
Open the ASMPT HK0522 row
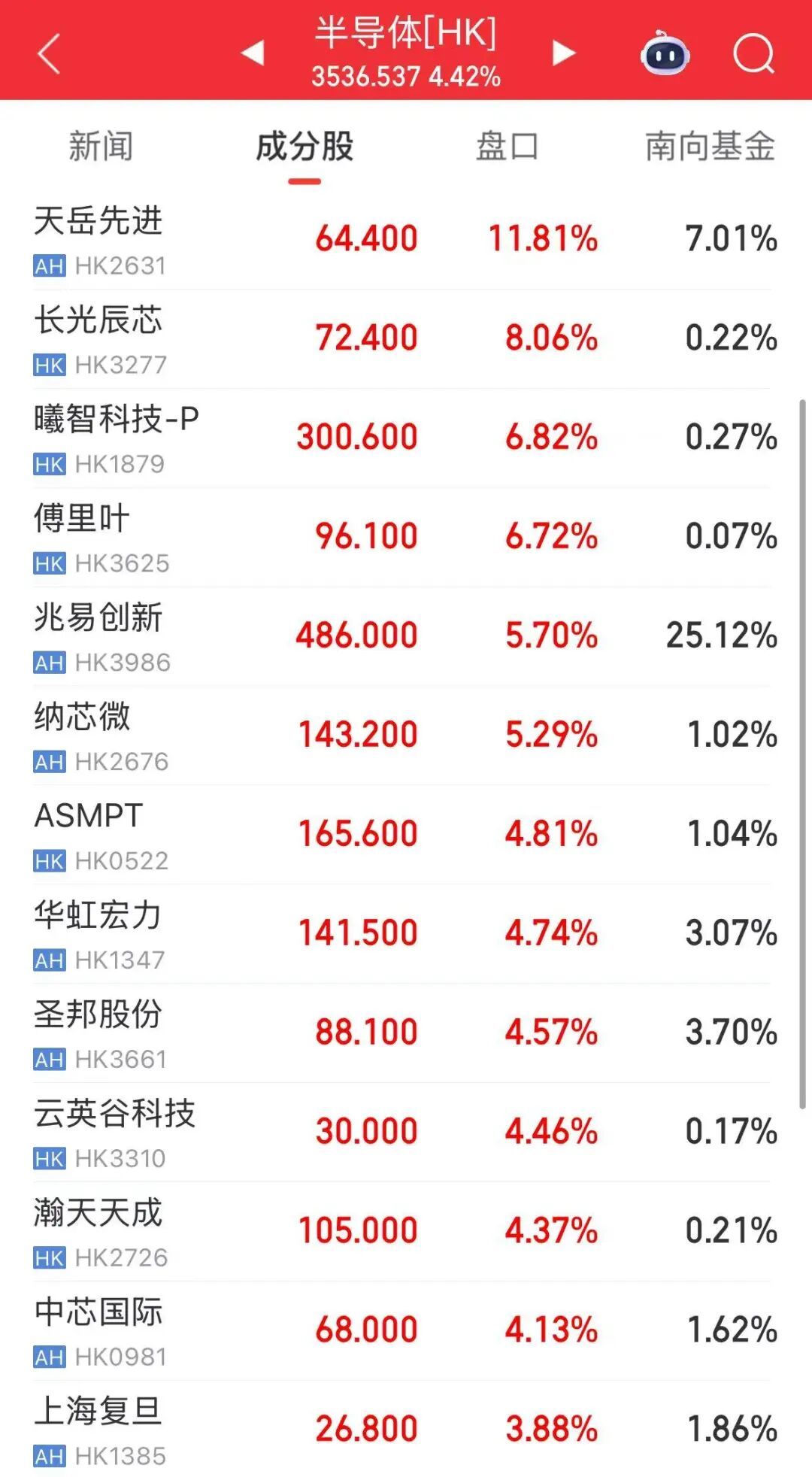tap(406, 836)
